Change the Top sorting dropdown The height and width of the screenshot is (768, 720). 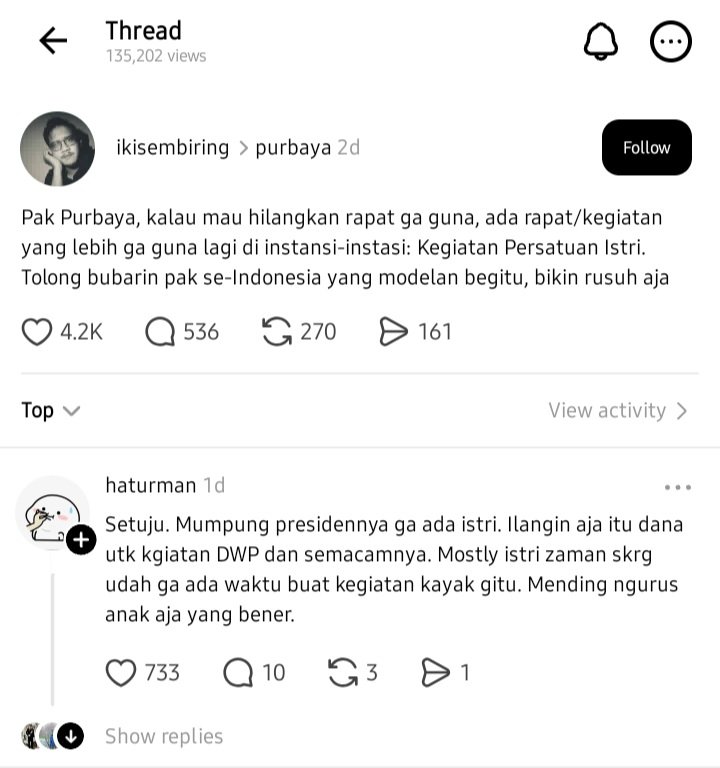[51, 411]
